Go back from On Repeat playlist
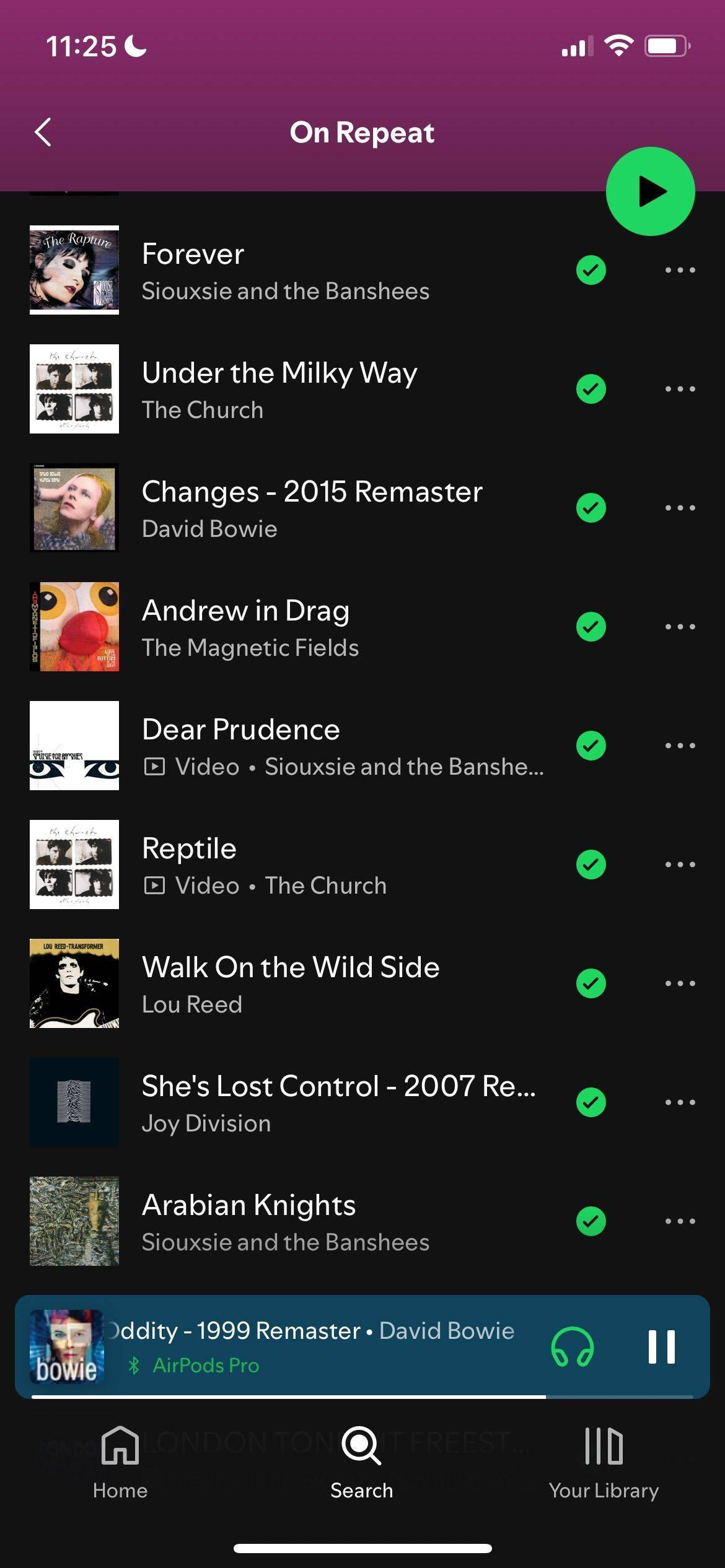The height and width of the screenshot is (1568, 725). click(x=43, y=133)
